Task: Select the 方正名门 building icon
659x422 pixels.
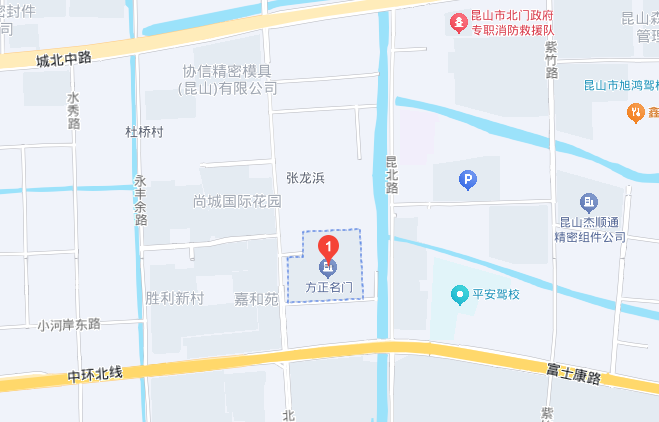Action: pyautogui.click(x=328, y=268)
